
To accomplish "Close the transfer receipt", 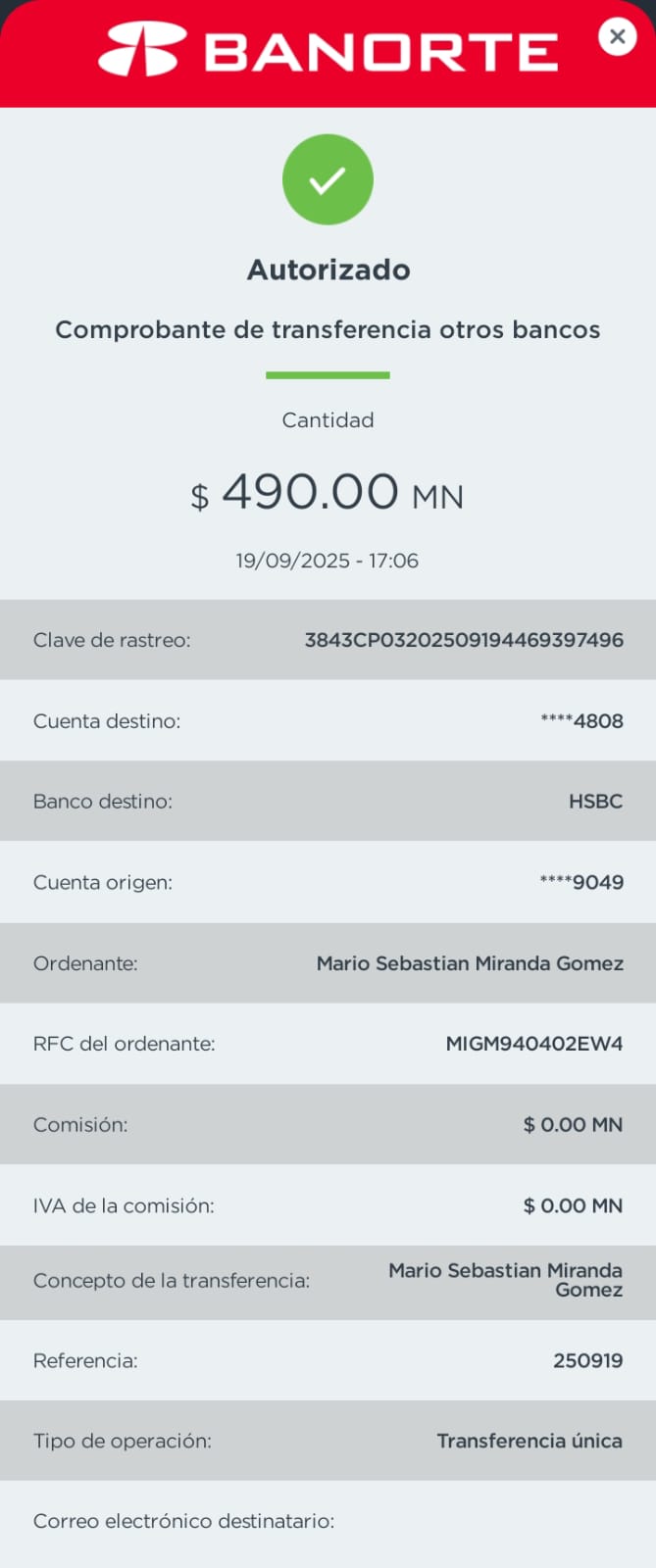I will pos(617,37).
